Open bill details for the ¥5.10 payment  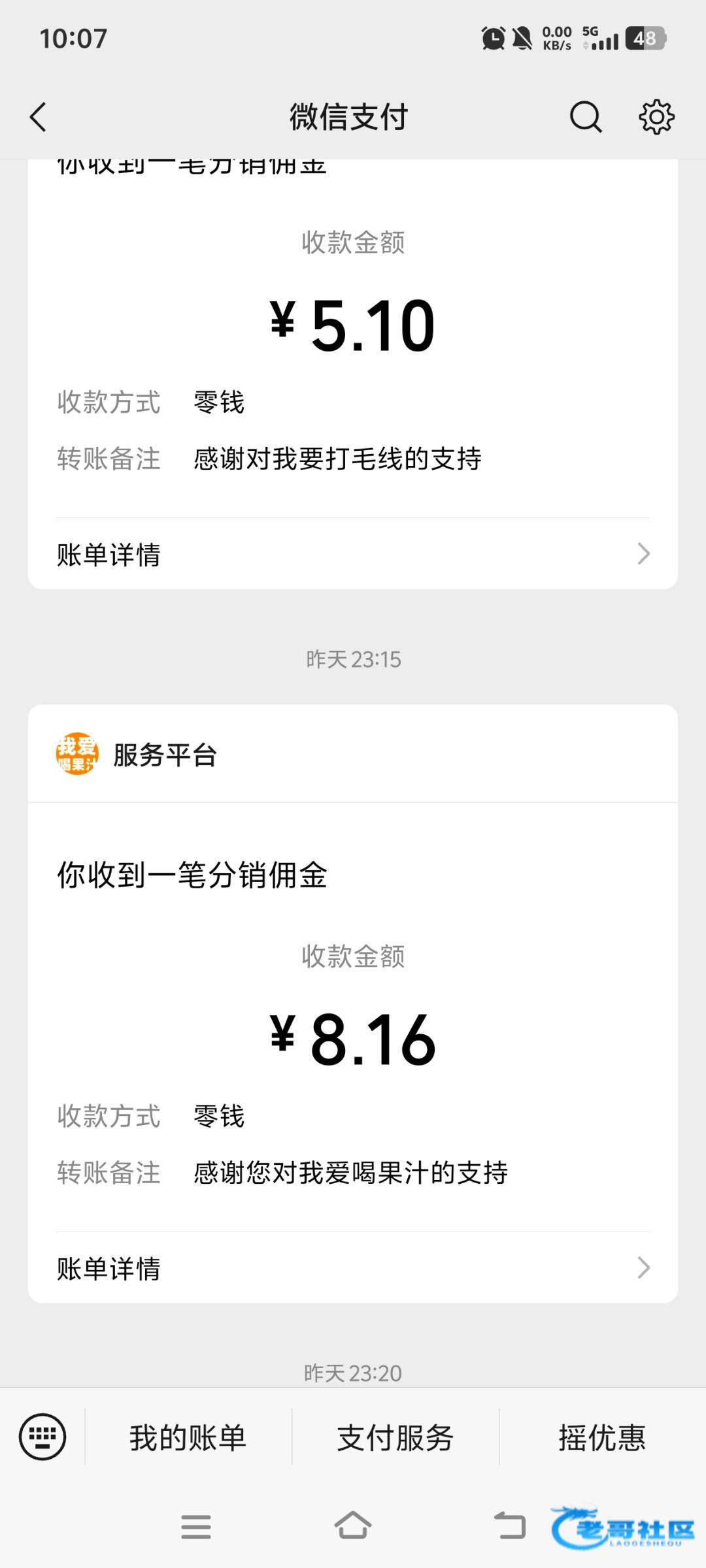click(353, 554)
